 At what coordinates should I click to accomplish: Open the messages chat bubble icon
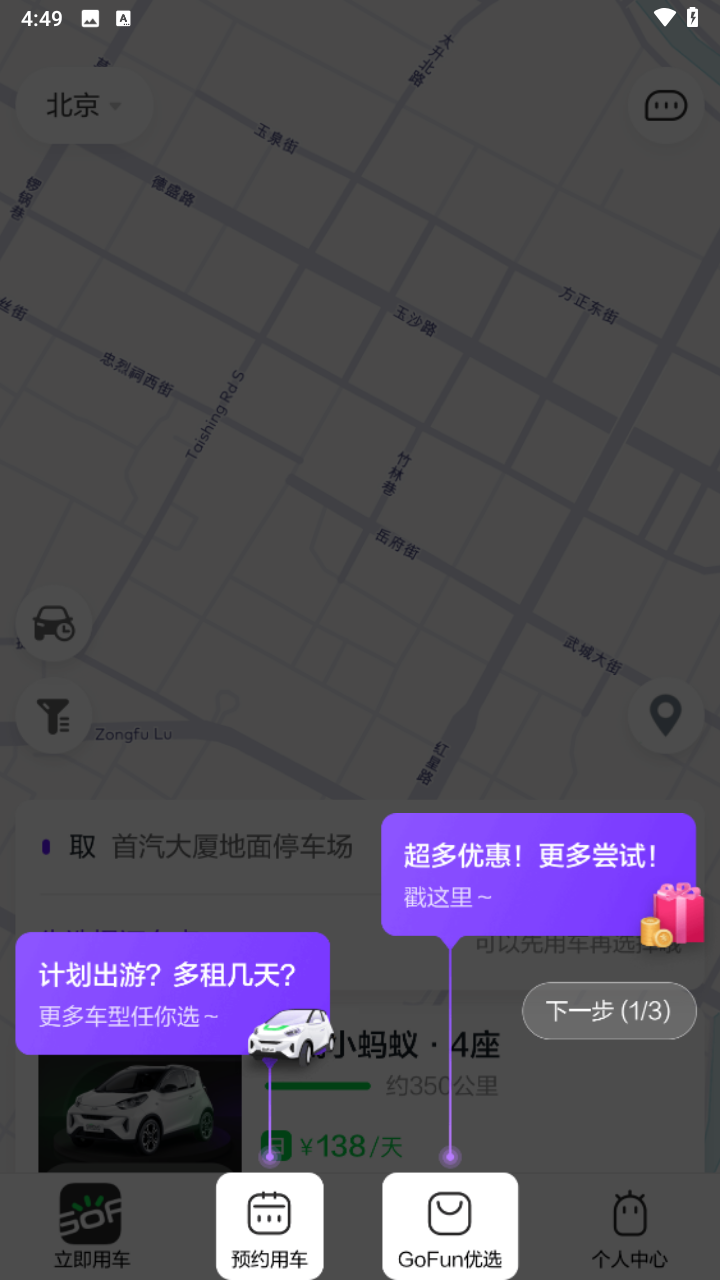(x=665, y=105)
